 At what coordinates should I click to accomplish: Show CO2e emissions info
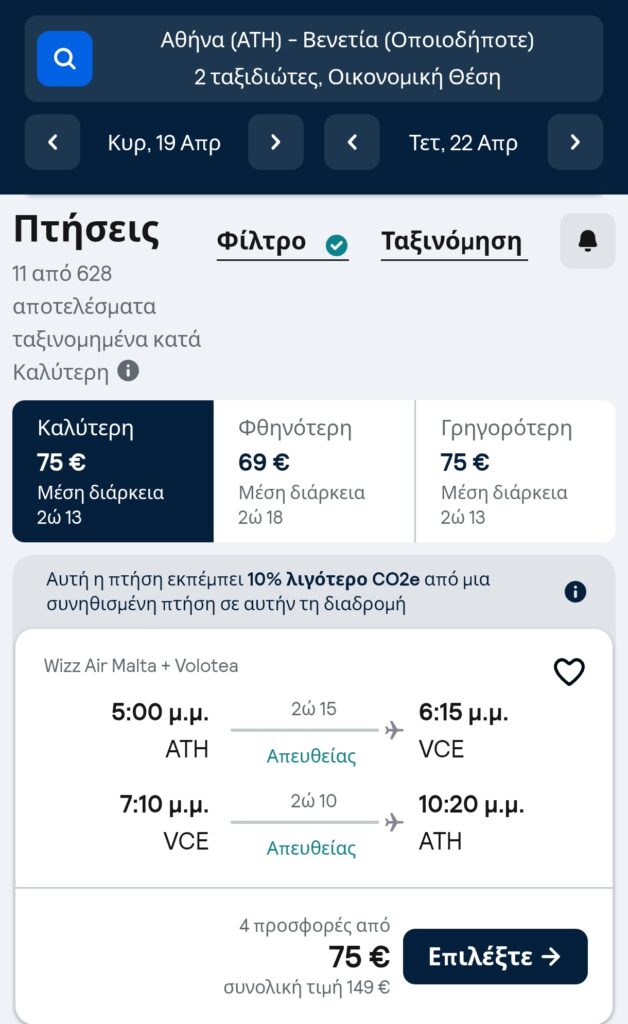point(575,591)
